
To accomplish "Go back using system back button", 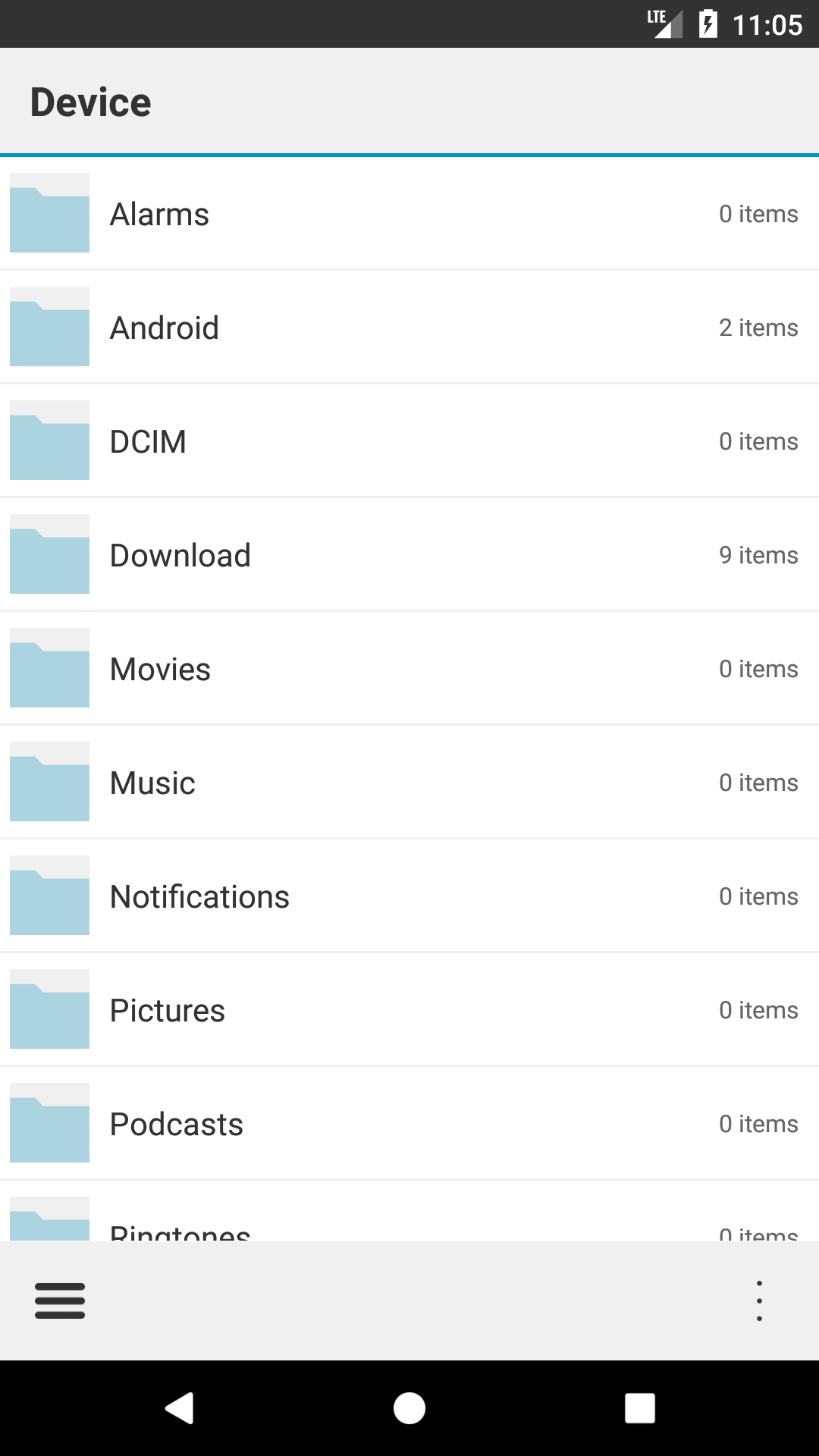I will pyautogui.click(x=180, y=1408).
